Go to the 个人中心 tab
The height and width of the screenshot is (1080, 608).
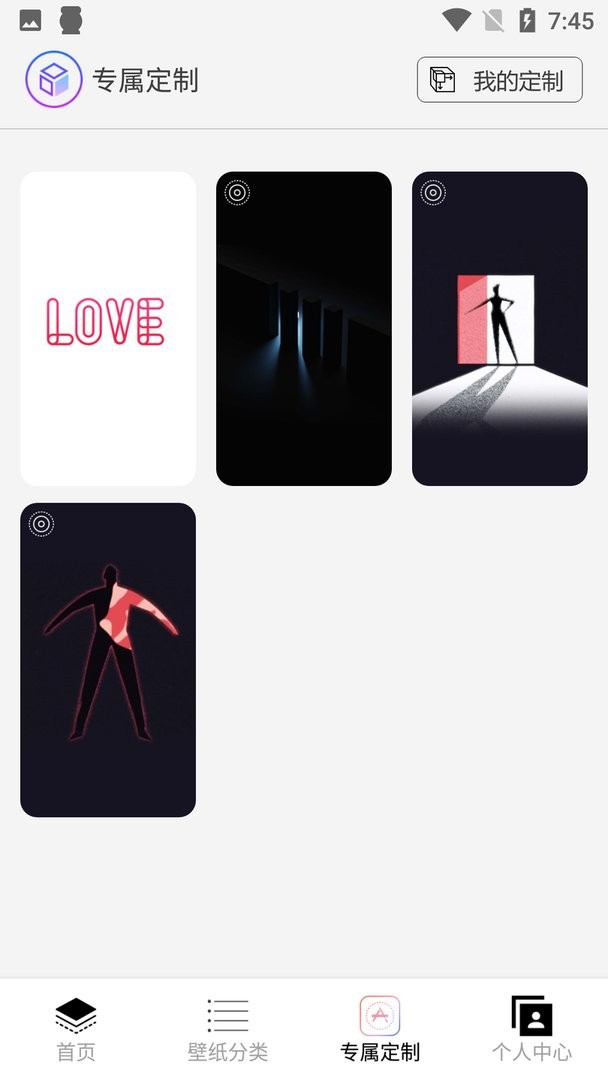pyautogui.click(x=532, y=1029)
